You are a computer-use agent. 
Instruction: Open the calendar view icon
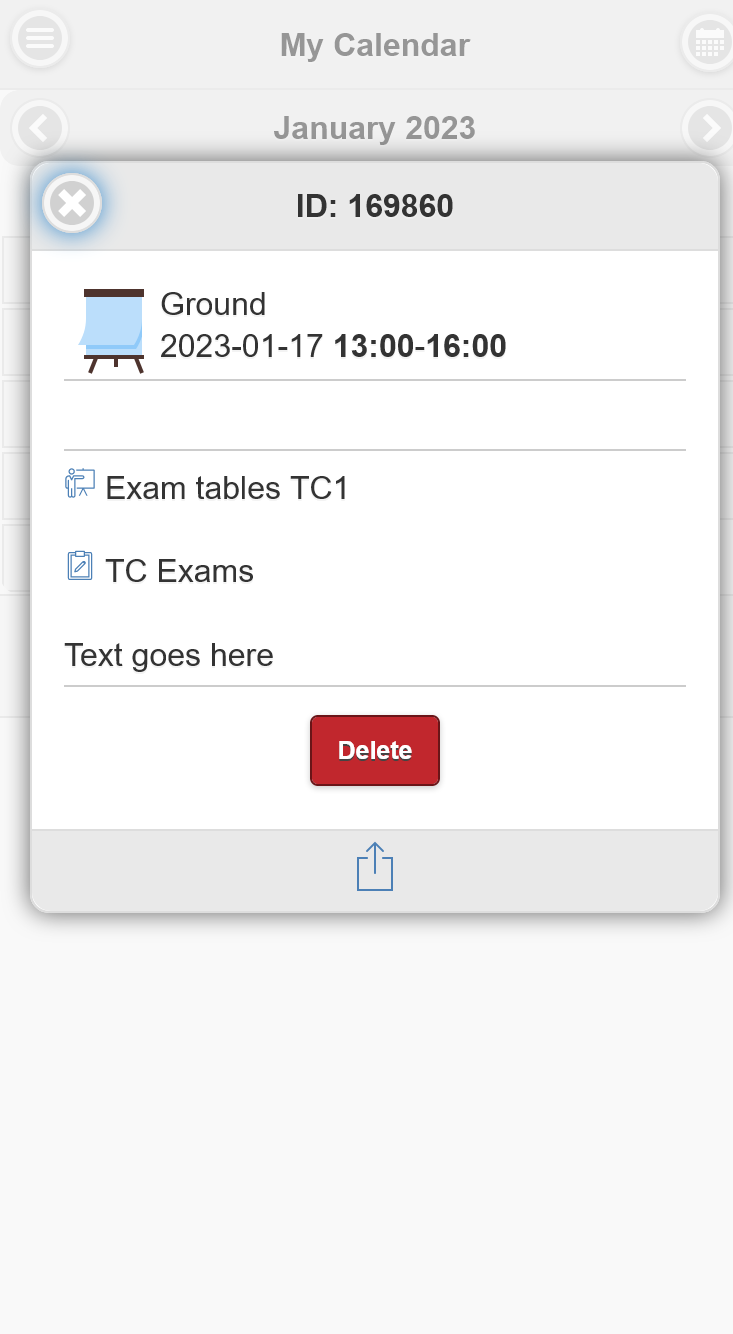click(708, 43)
